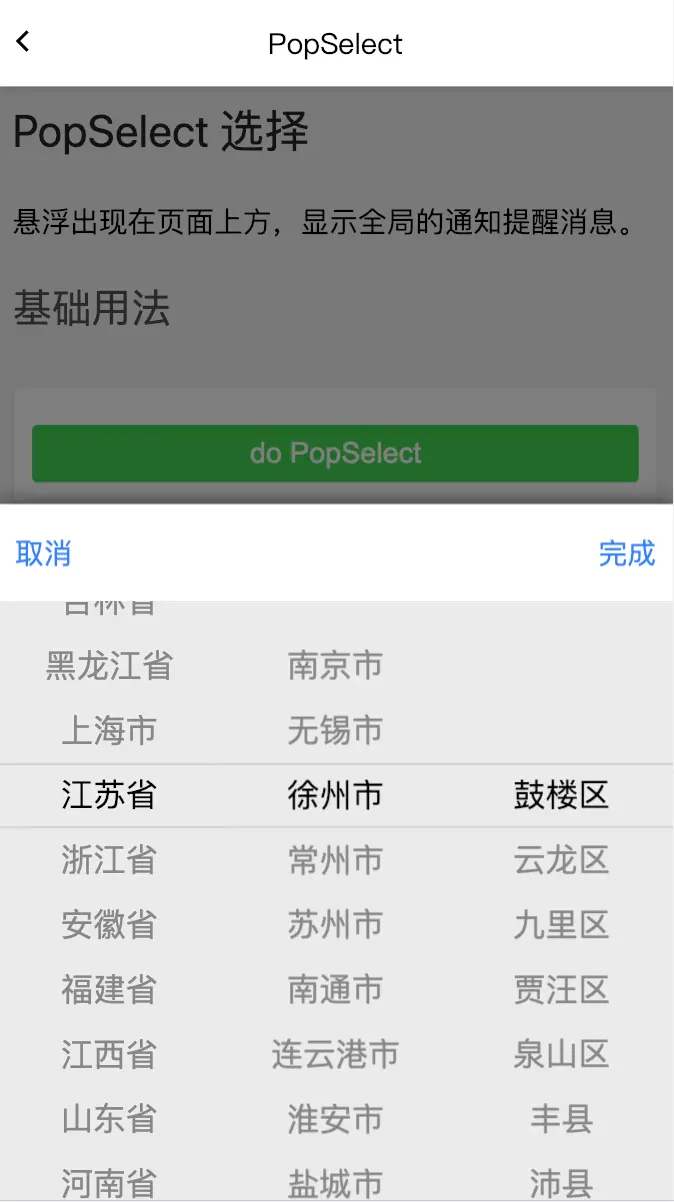674x1202 pixels.
Task: Choose 安徽省 from the province list
Action: click(x=109, y=924)
